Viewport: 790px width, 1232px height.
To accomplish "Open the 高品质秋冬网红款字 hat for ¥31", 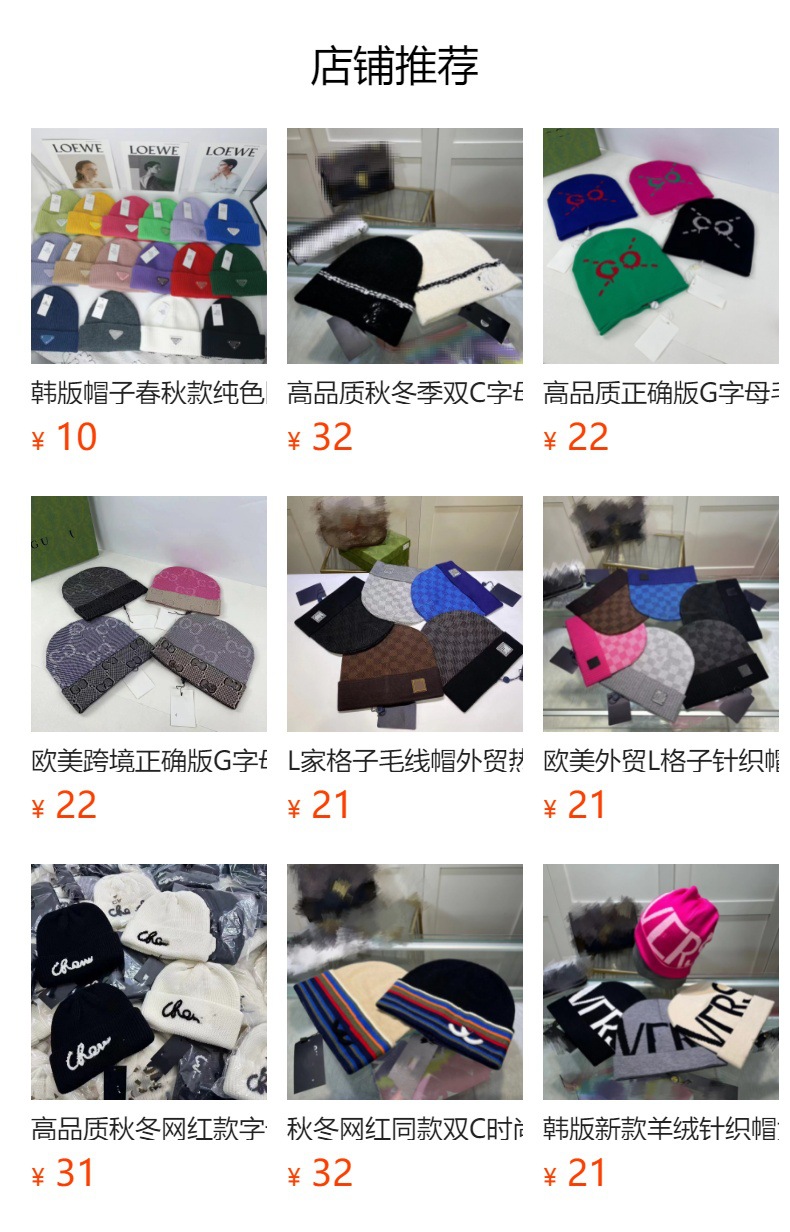I will 148,982.
